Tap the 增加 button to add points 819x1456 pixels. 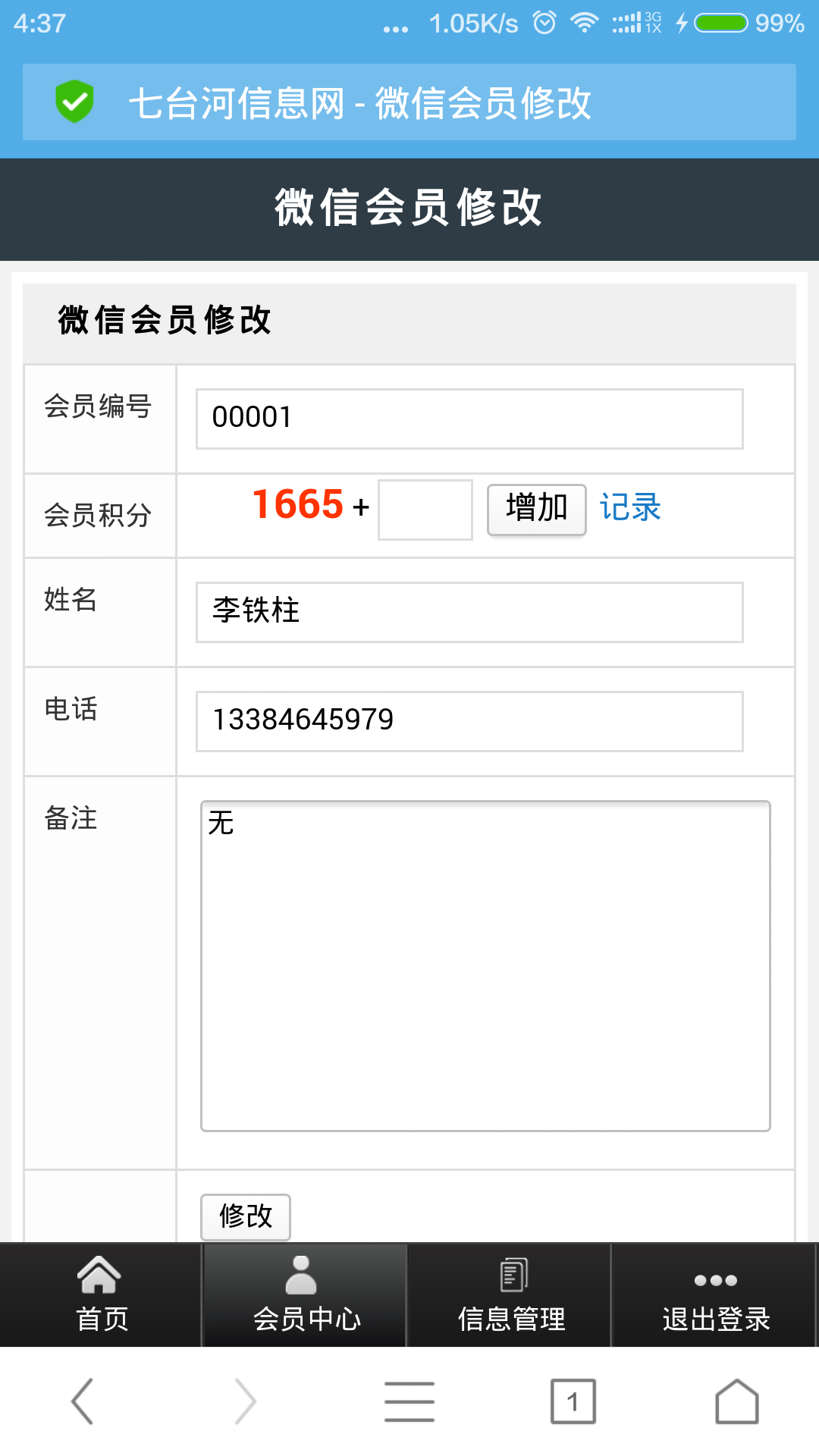pyautogui.click(x=536, y=509)
